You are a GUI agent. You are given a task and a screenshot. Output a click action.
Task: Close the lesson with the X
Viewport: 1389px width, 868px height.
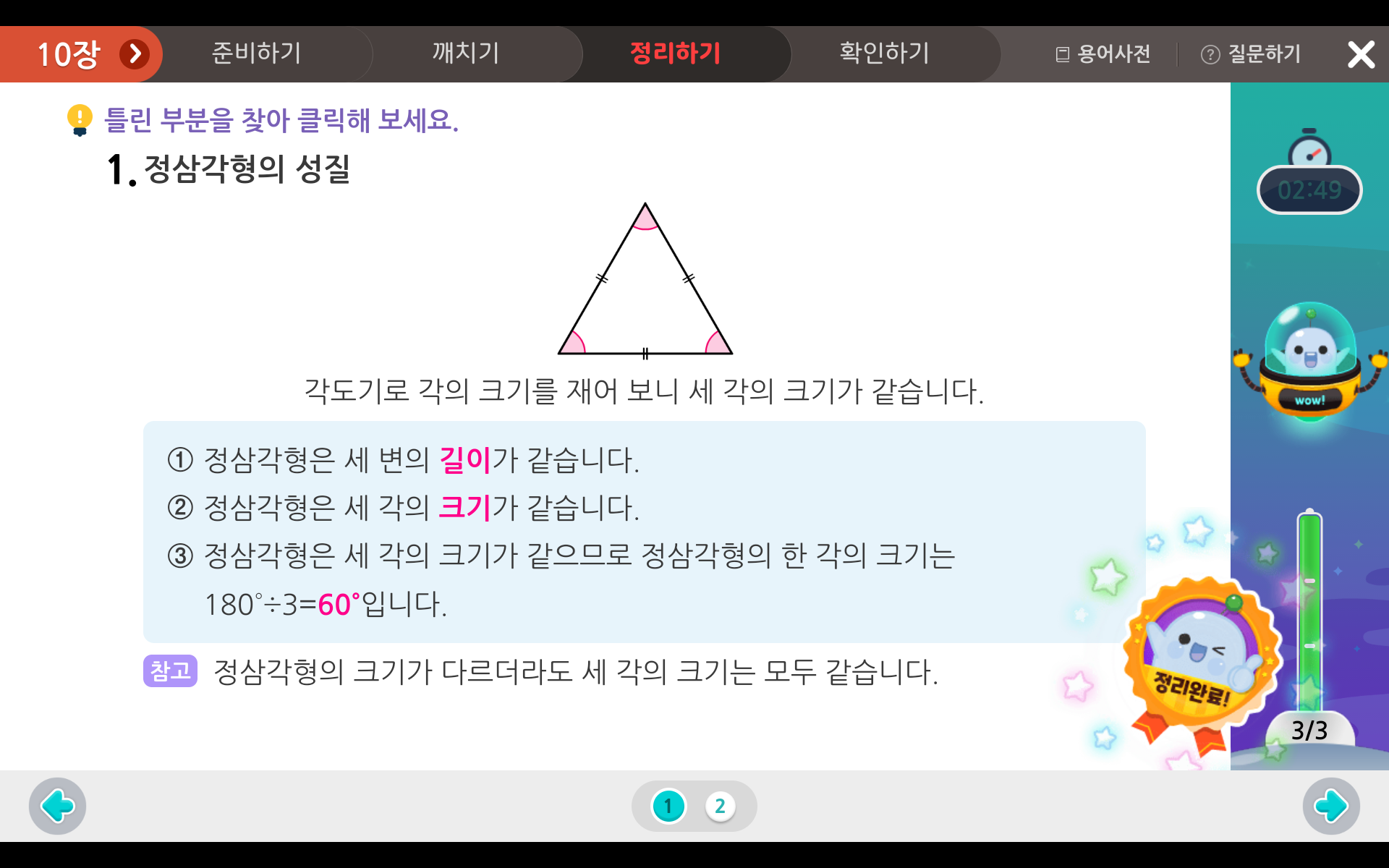click(1361, 55)
